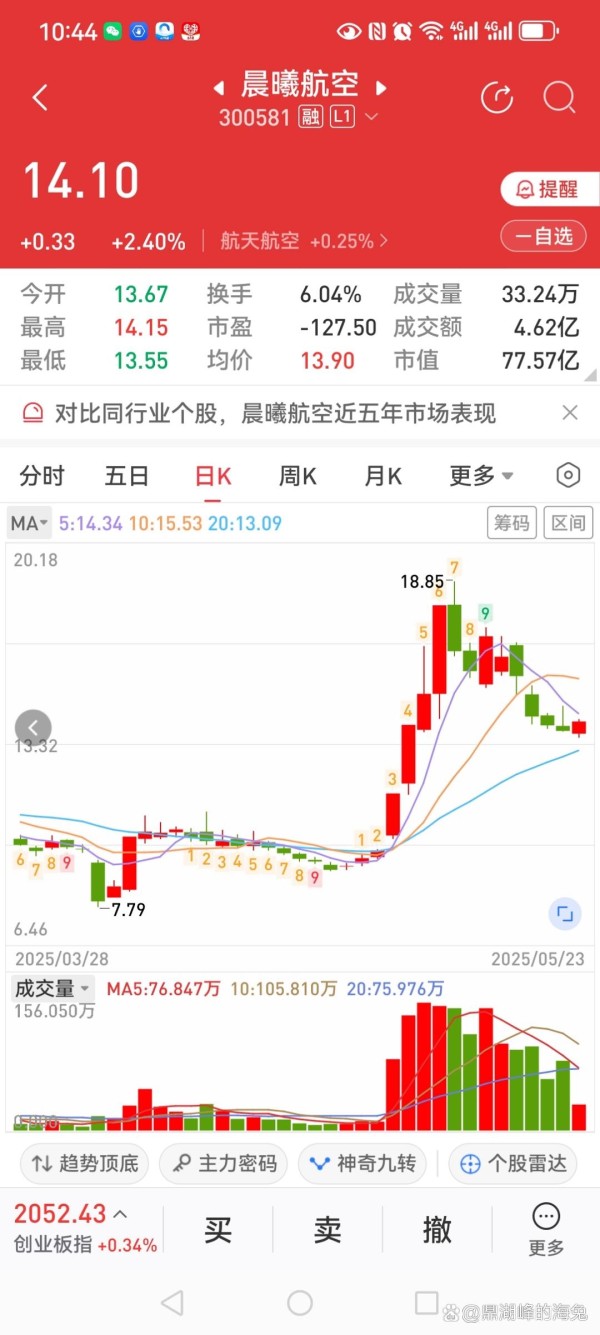Expand the 更多 chart period dropdown
The height and width of the screenshot is (1335, 600).
pos(481,476)
